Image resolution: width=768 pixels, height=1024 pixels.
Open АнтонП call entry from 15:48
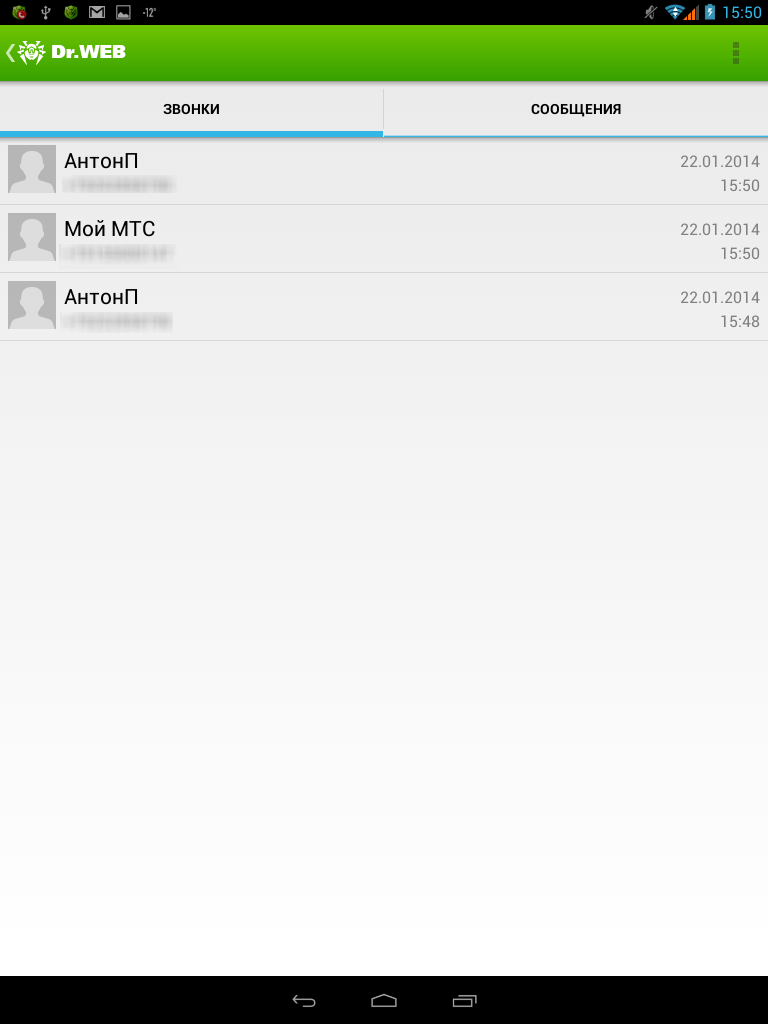coord(384,307)
